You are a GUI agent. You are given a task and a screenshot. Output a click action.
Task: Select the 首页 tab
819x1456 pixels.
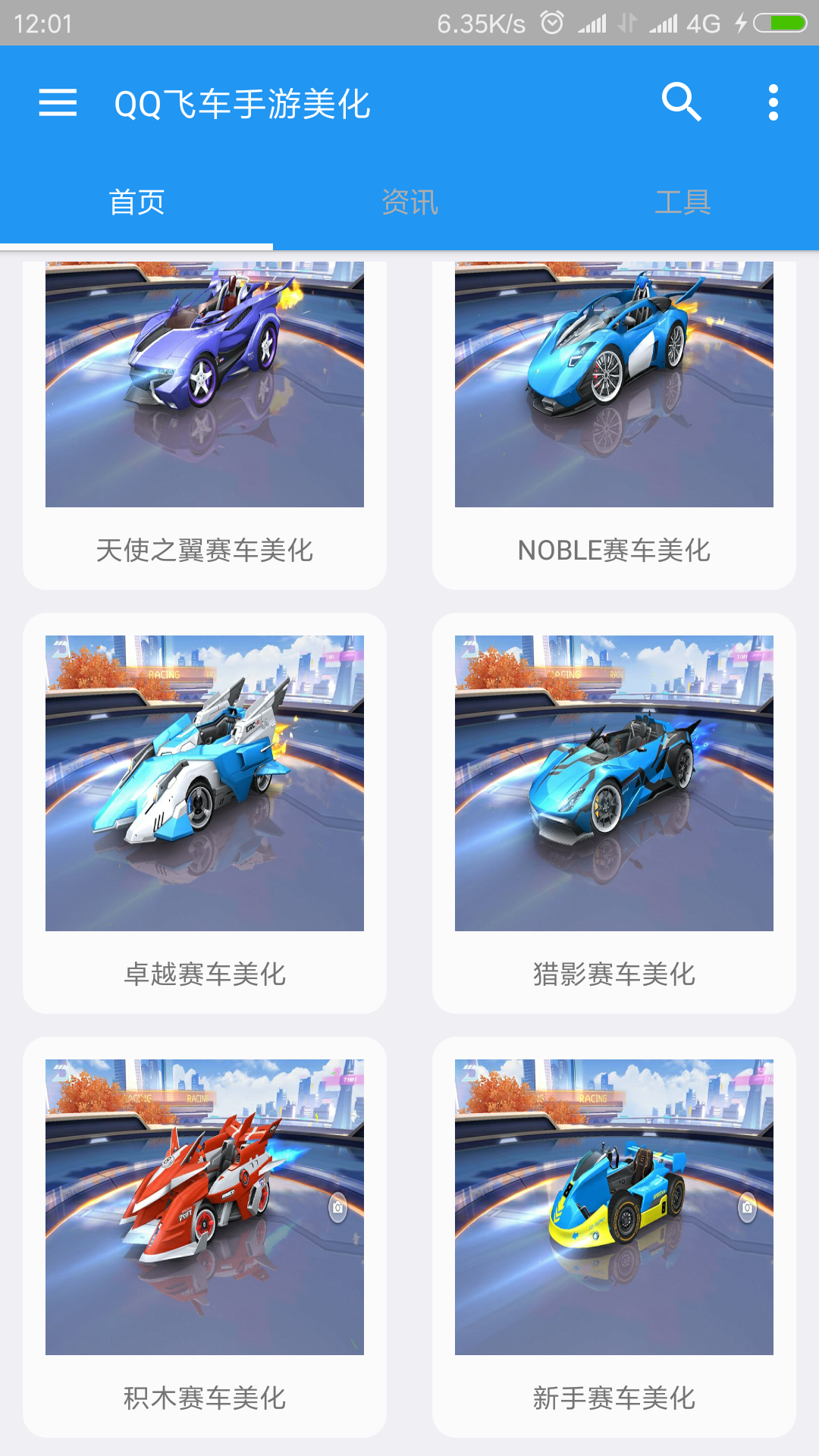(x=136, y=202)
